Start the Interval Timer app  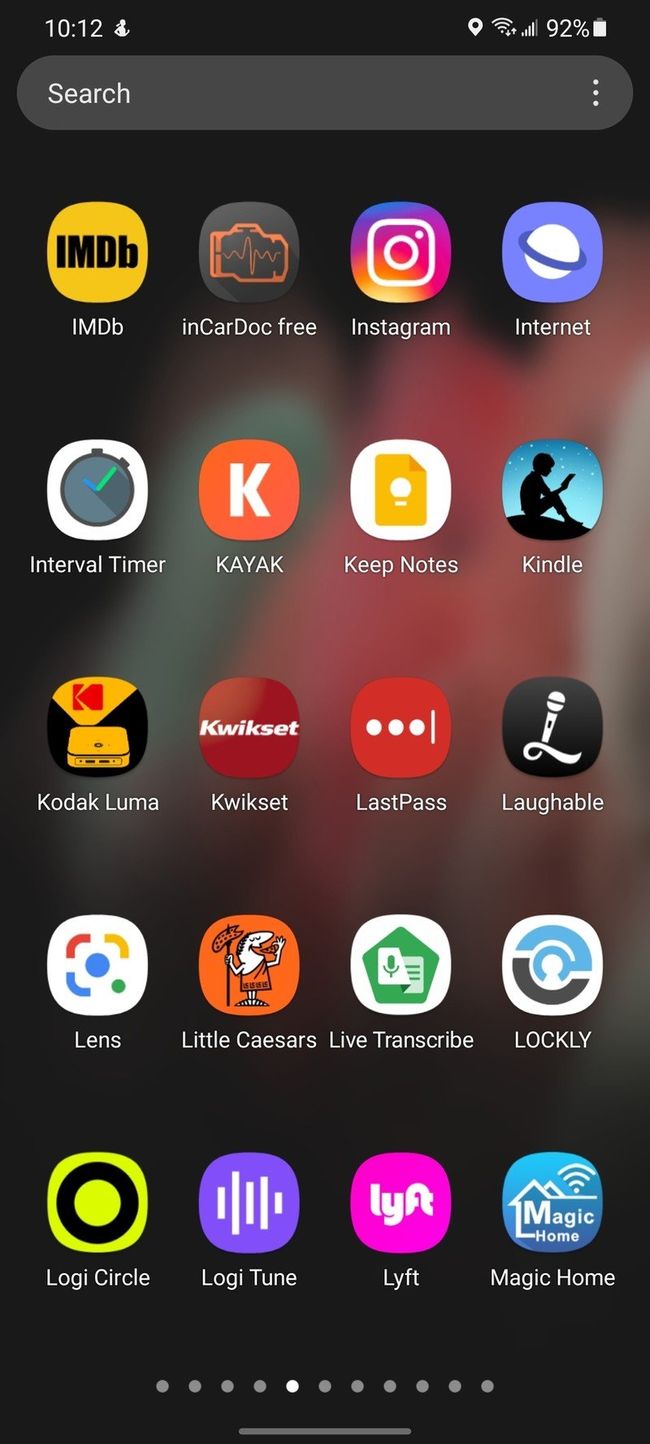[97, 490]
